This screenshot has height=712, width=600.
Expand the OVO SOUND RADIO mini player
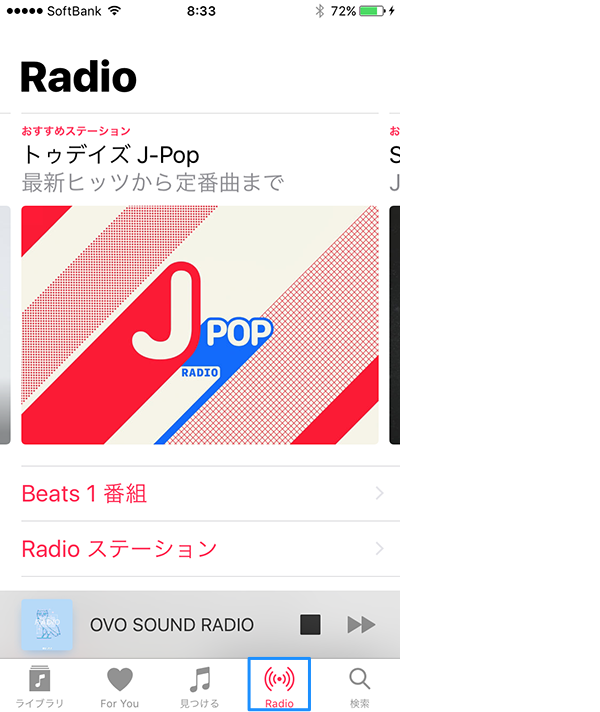[x=171, y=625]
